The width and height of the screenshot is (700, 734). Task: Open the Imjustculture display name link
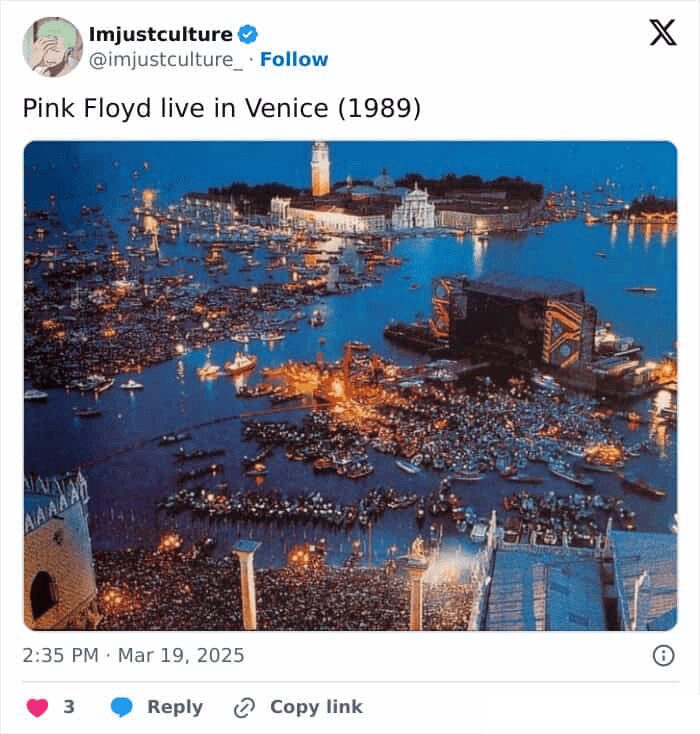(160, 34)
